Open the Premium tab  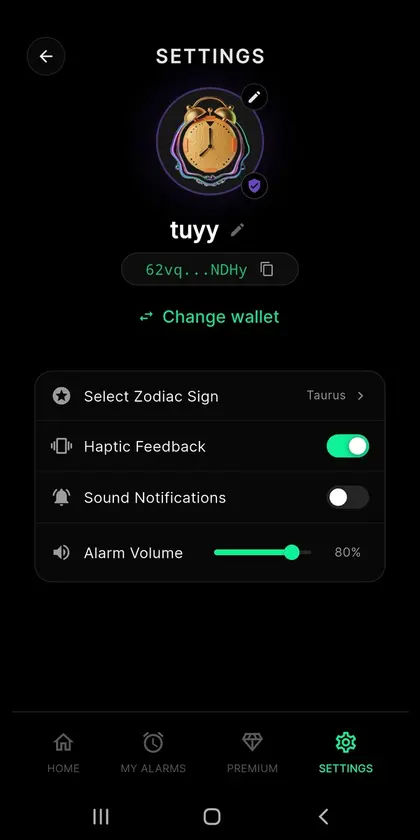[252, 753]
